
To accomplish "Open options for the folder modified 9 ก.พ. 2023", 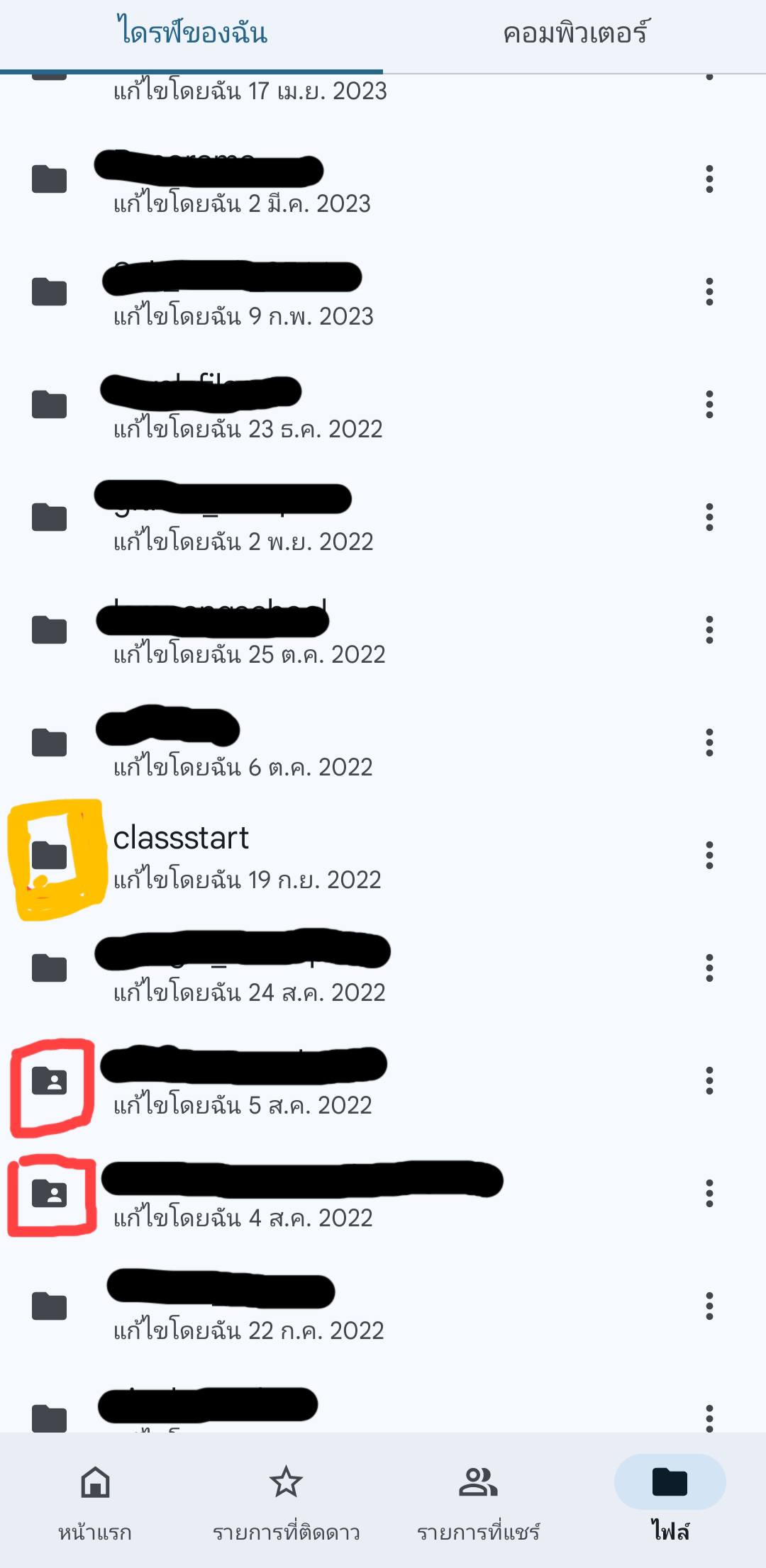I will [709, 292].
